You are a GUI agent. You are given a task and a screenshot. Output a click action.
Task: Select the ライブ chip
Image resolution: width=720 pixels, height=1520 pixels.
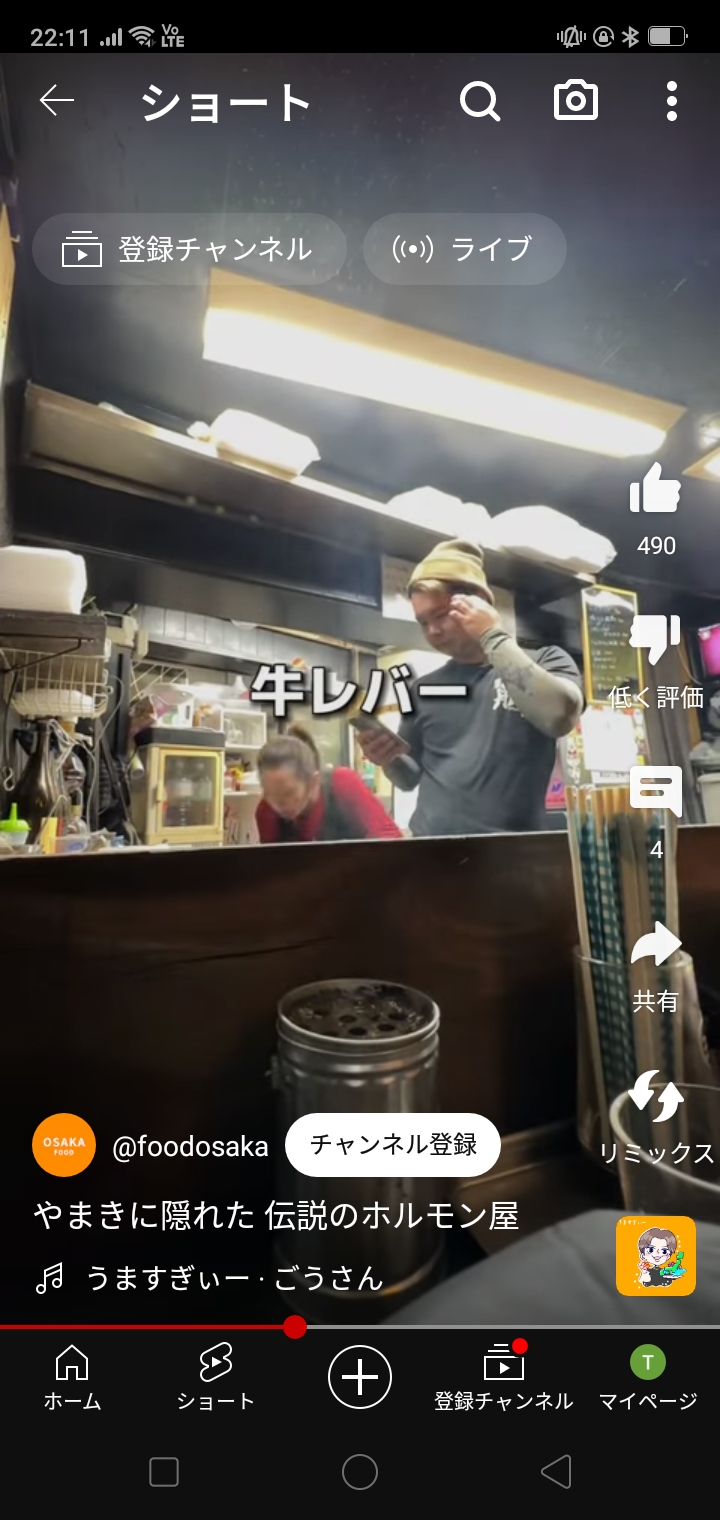[464, 249]
